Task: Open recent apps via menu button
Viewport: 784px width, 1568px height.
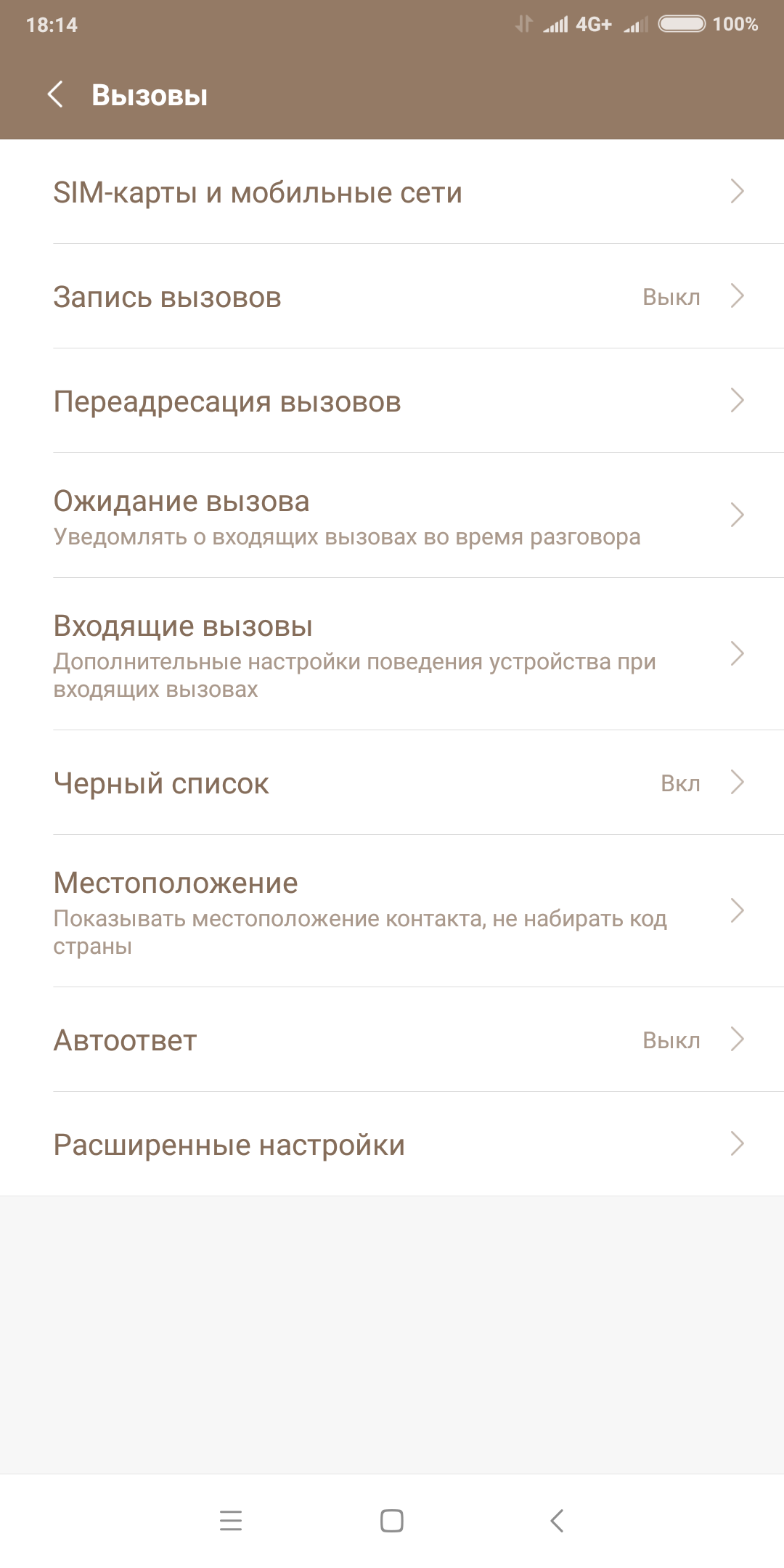Action: [x=231, y=1521]
